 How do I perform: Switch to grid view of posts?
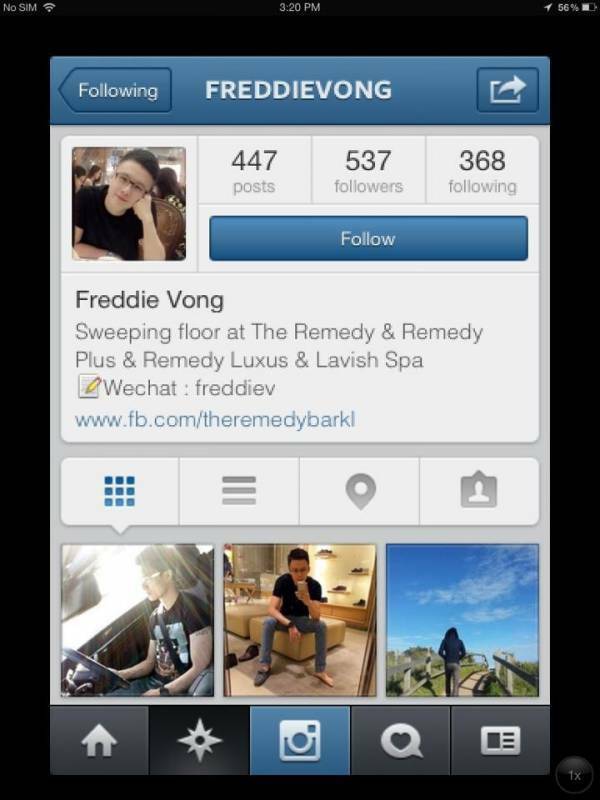[120, 490]
